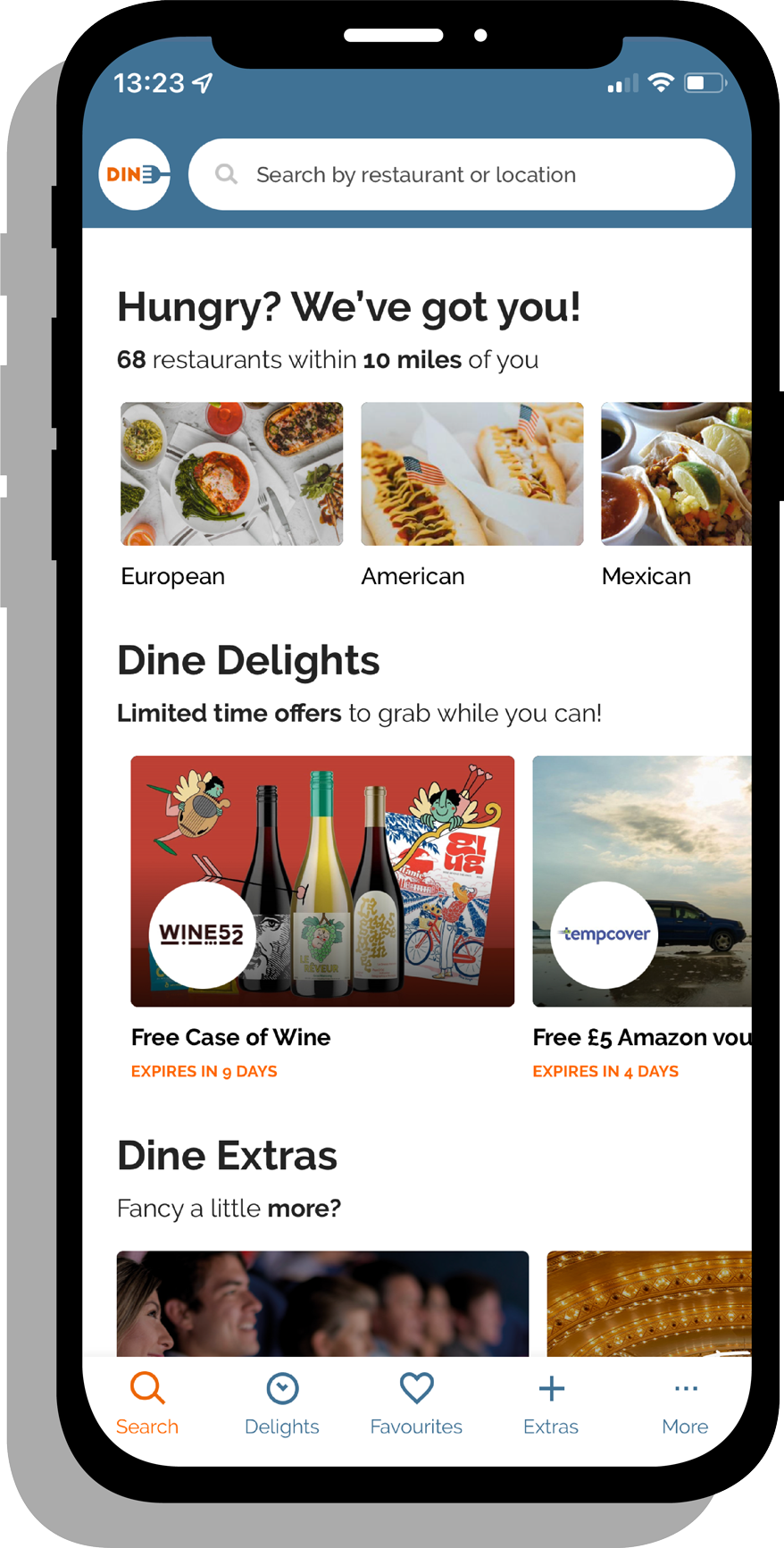Tap the search by restaurant input field
Image resolution: width=784 pixels, height=1548 pixels.
(461, 174)
